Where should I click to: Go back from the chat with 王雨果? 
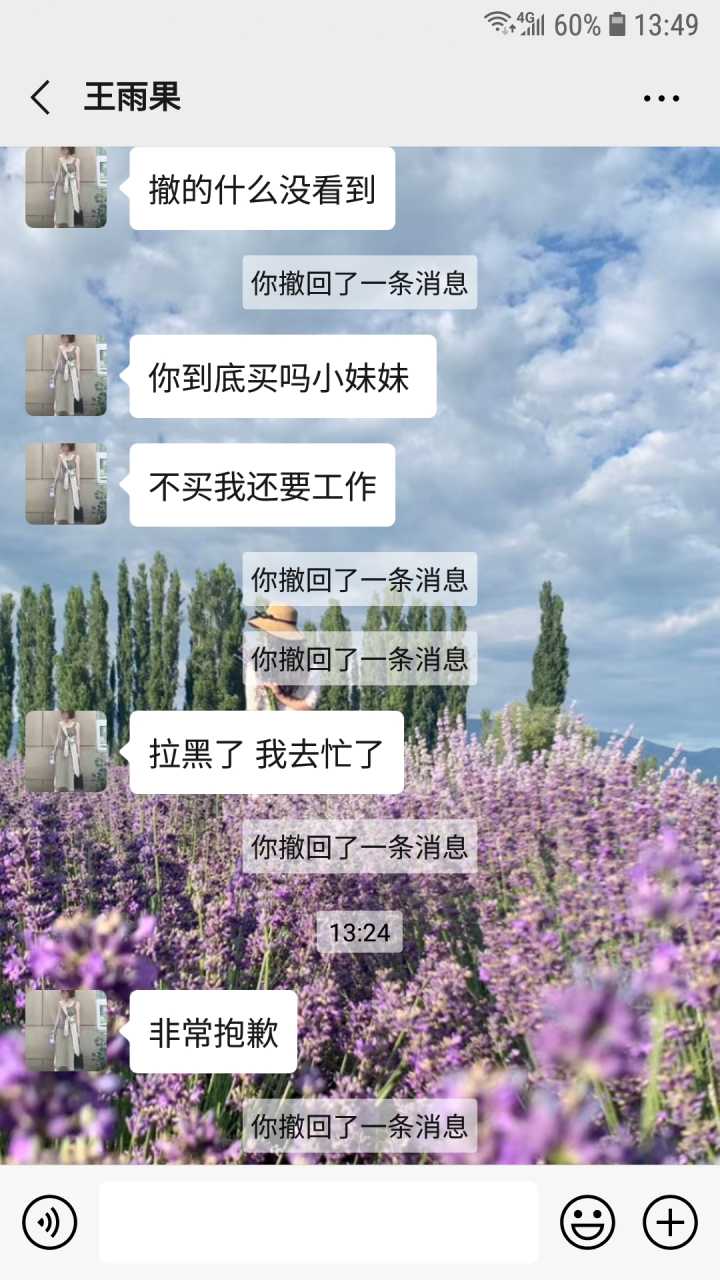pos(40,98)
